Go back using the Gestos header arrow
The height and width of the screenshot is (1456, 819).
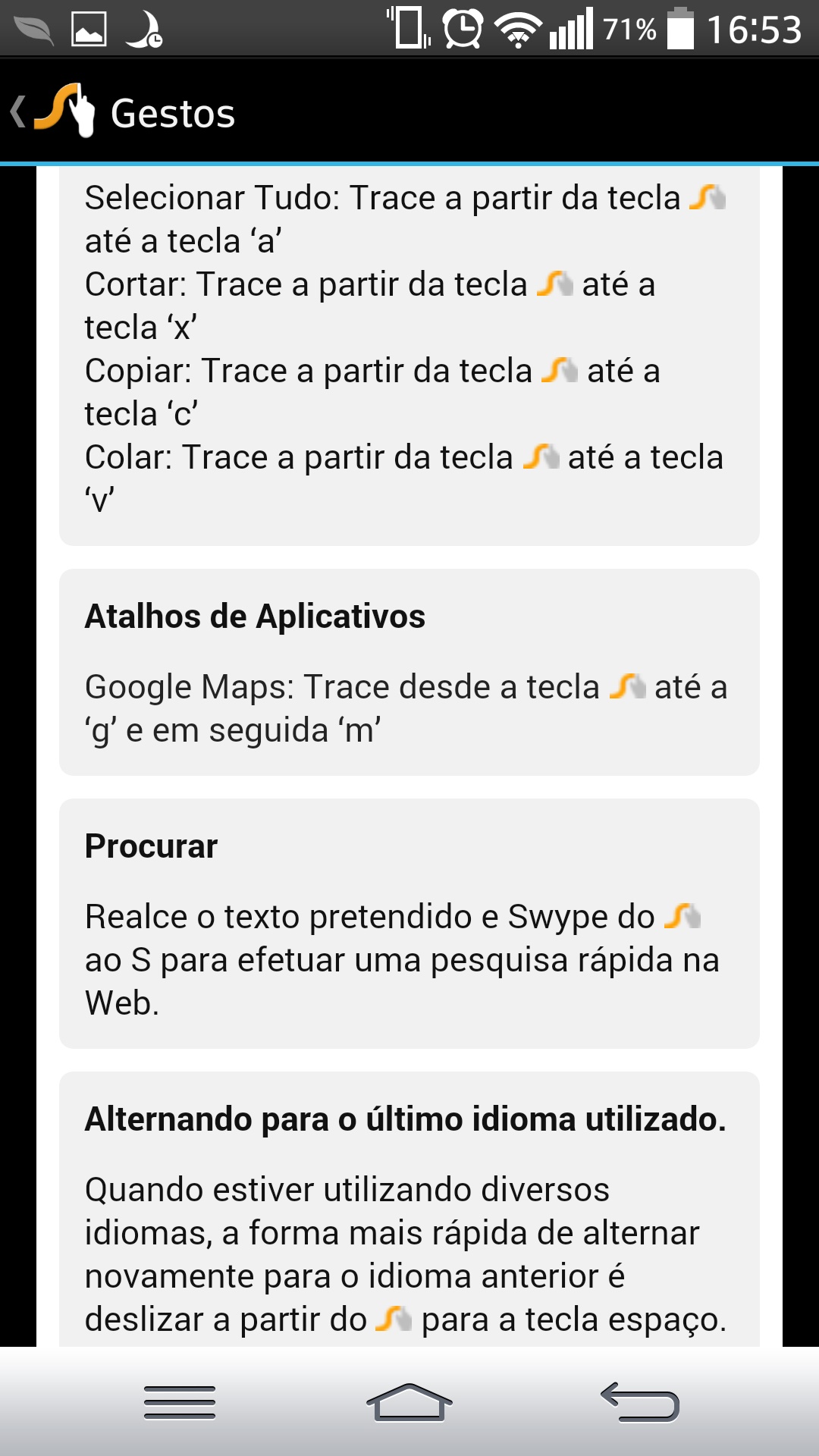[18, 112]
